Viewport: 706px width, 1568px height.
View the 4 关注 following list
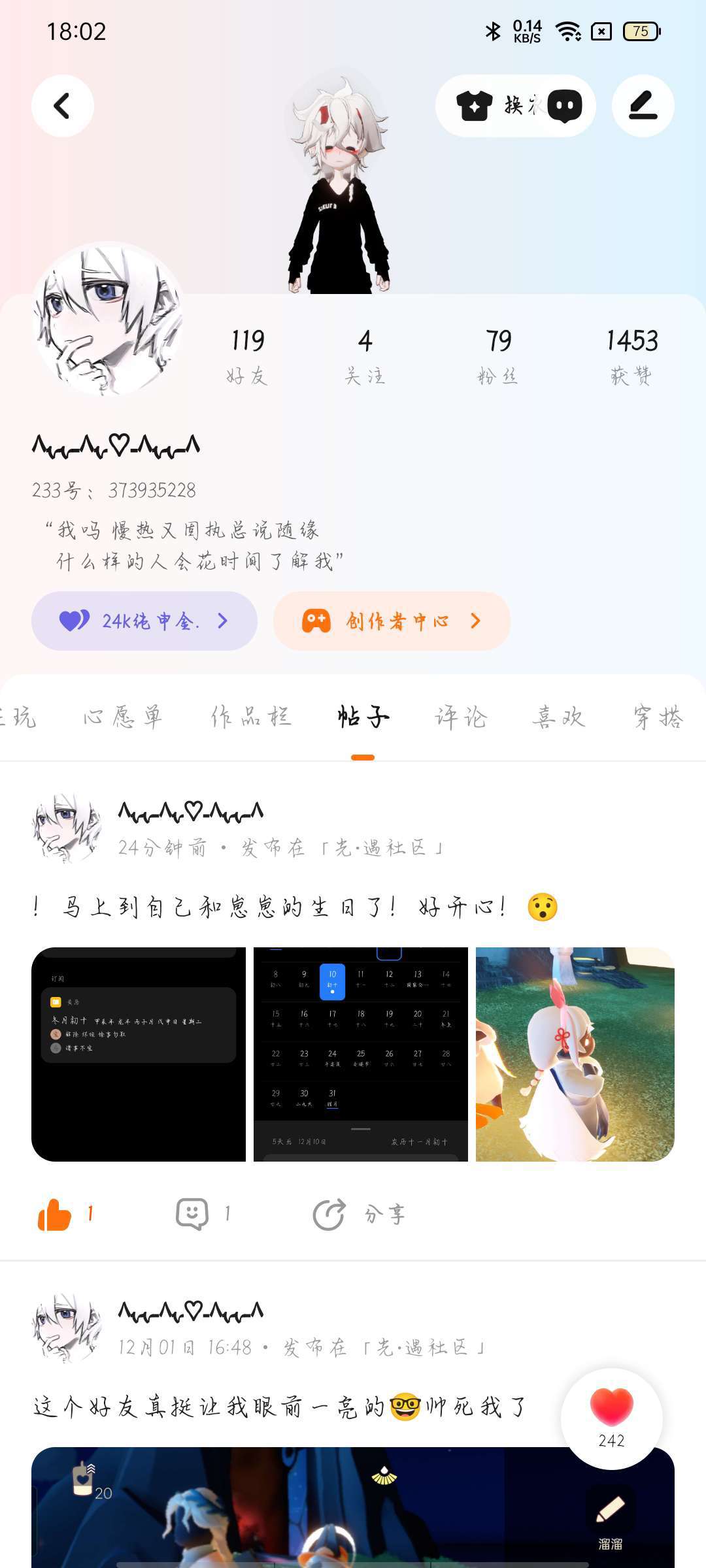pyautogui.click(x=365, y=356)
